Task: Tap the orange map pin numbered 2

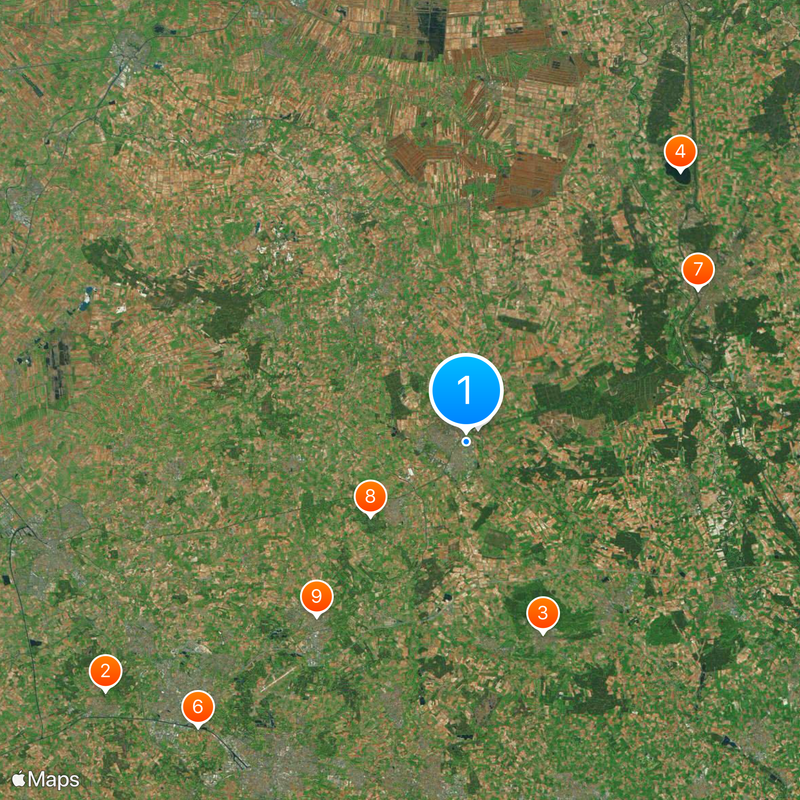Action: 105,671
